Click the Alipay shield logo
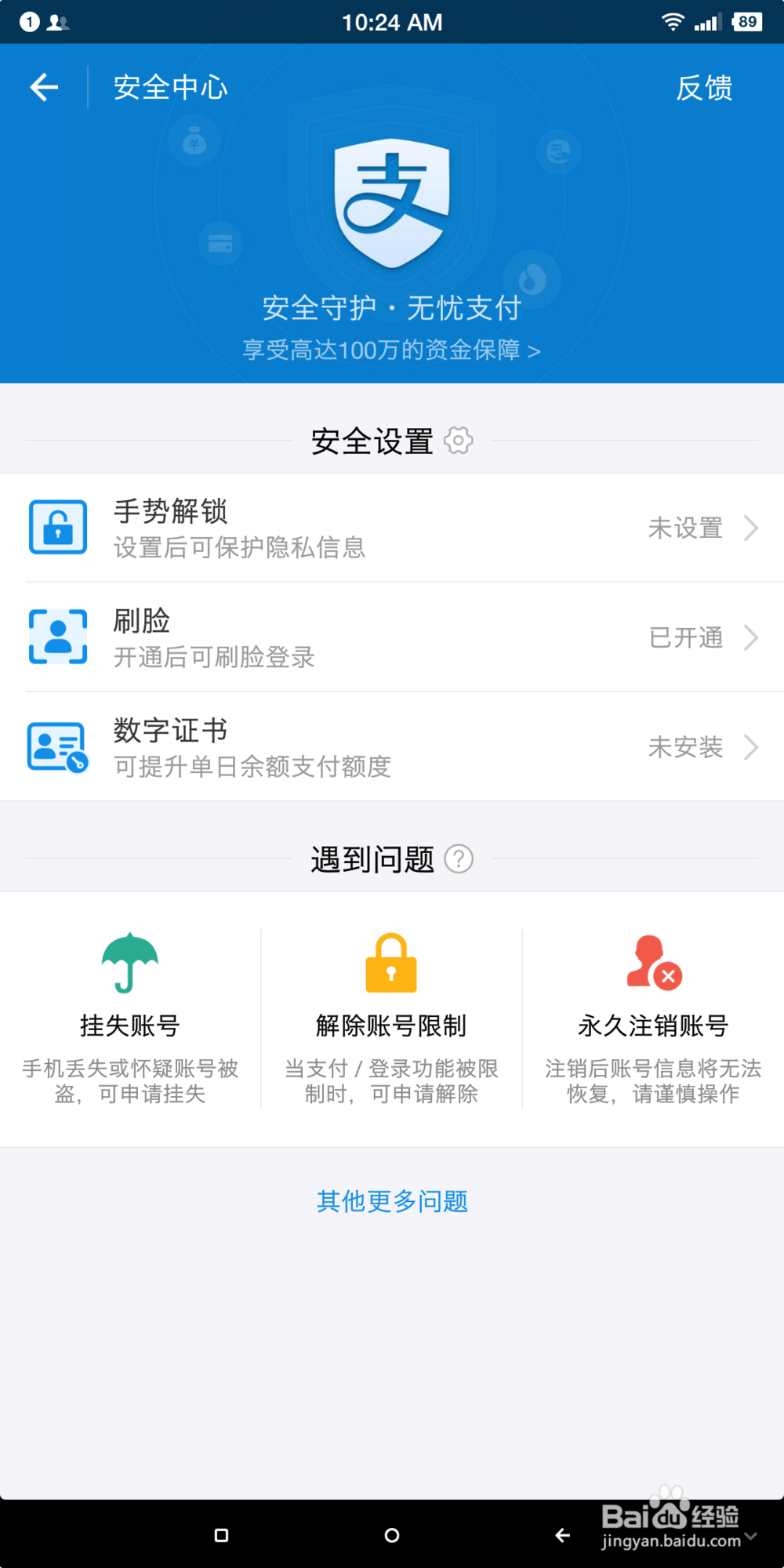Screen dimensions: 784x1568 [391, 202]
